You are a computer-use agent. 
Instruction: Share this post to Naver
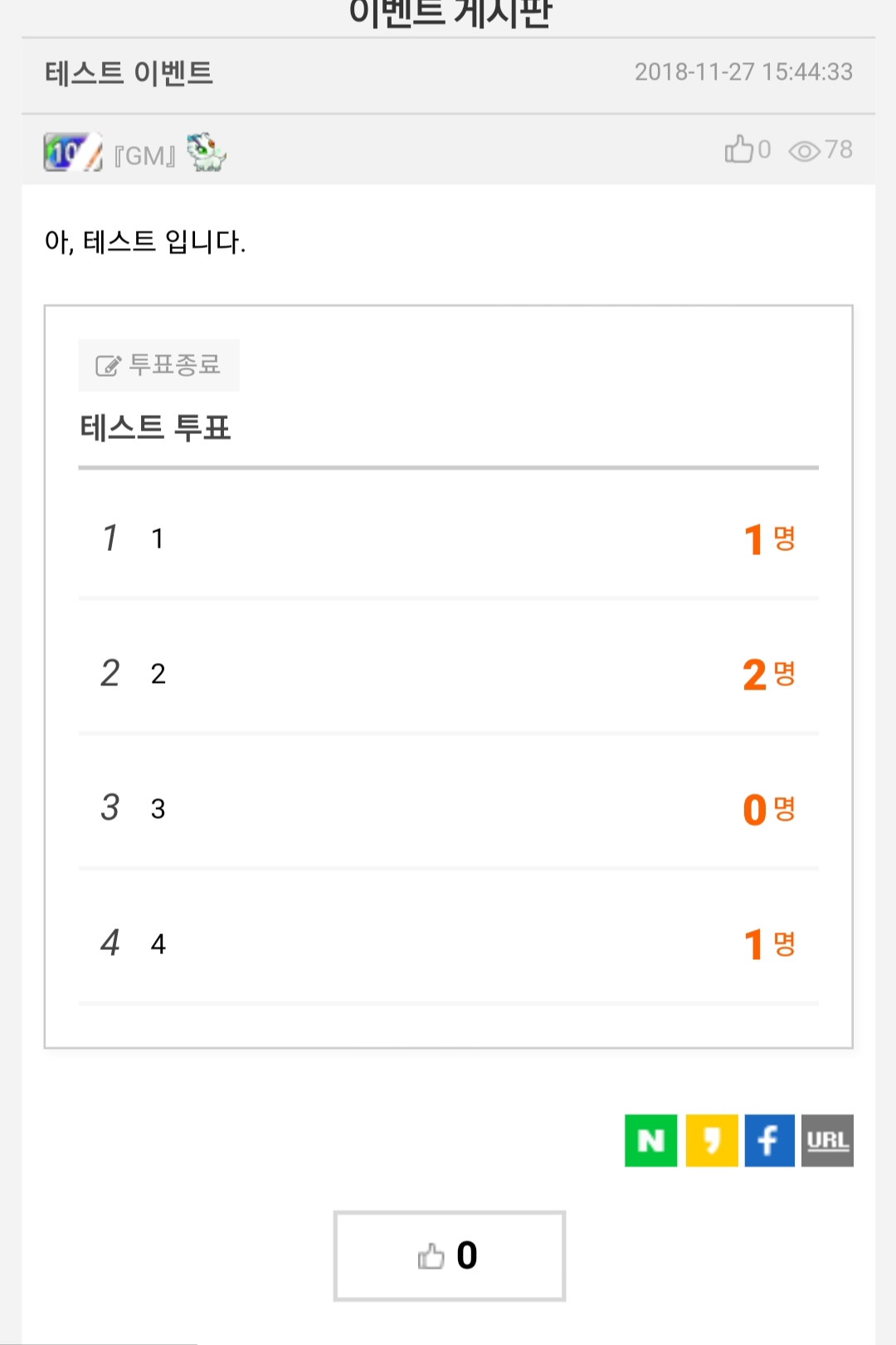(650, 1141)
